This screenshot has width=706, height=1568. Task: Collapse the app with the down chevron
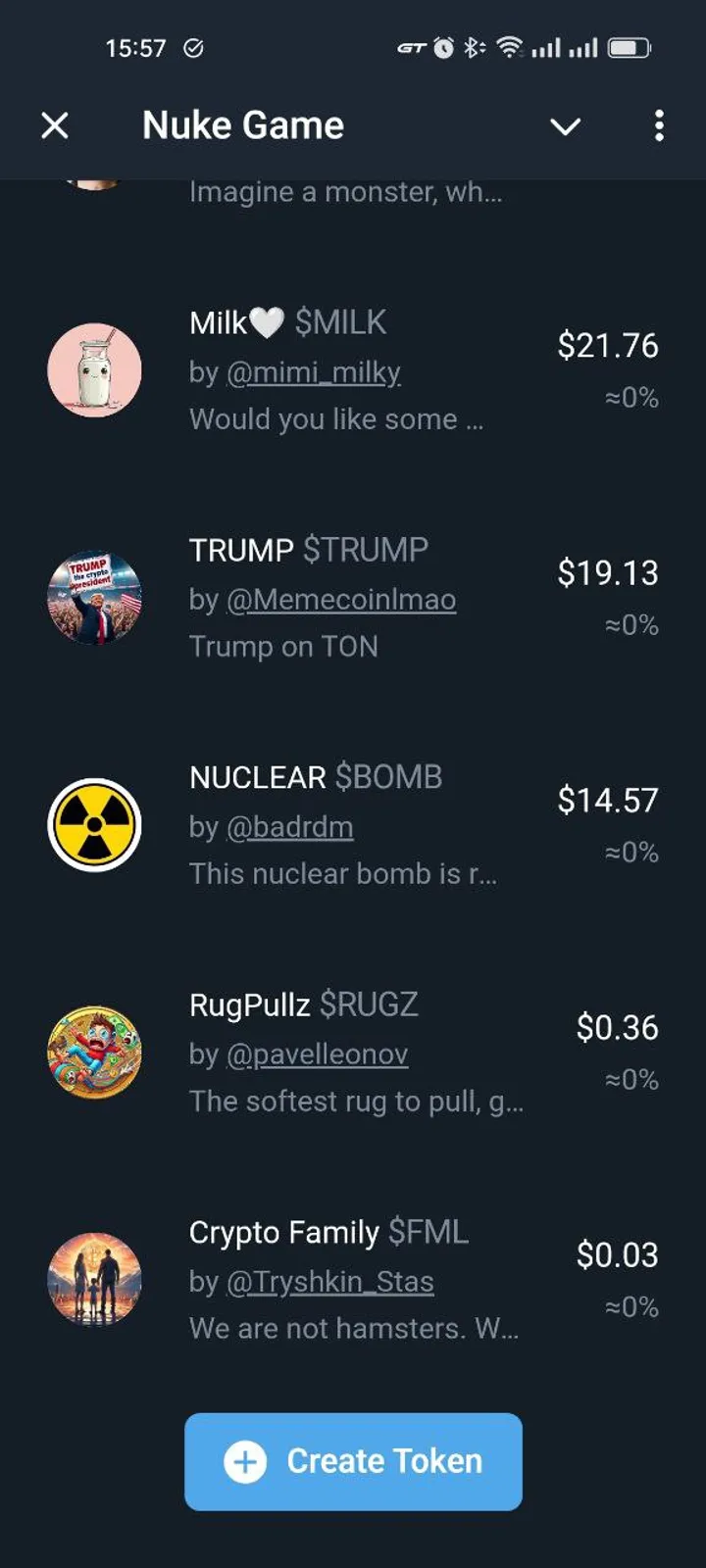[566, 127]
